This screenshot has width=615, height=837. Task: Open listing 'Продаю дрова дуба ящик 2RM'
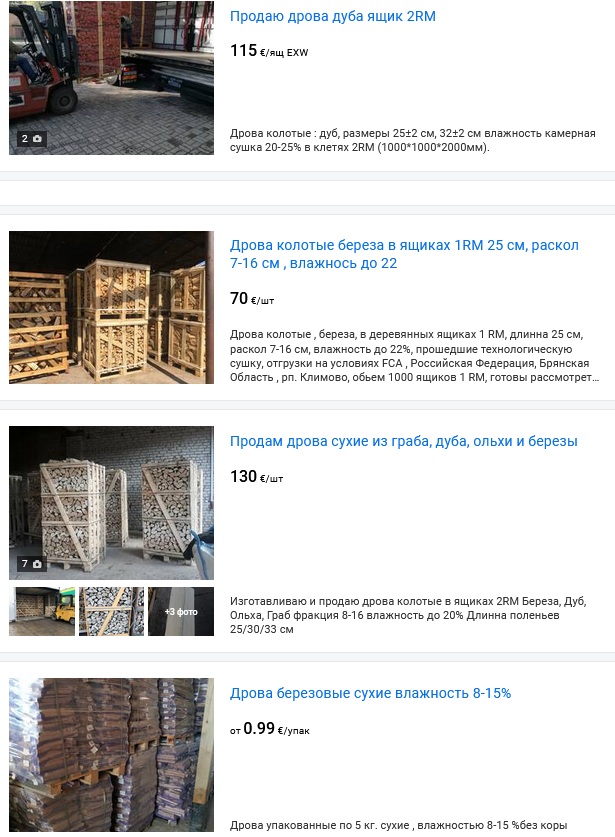332,17
